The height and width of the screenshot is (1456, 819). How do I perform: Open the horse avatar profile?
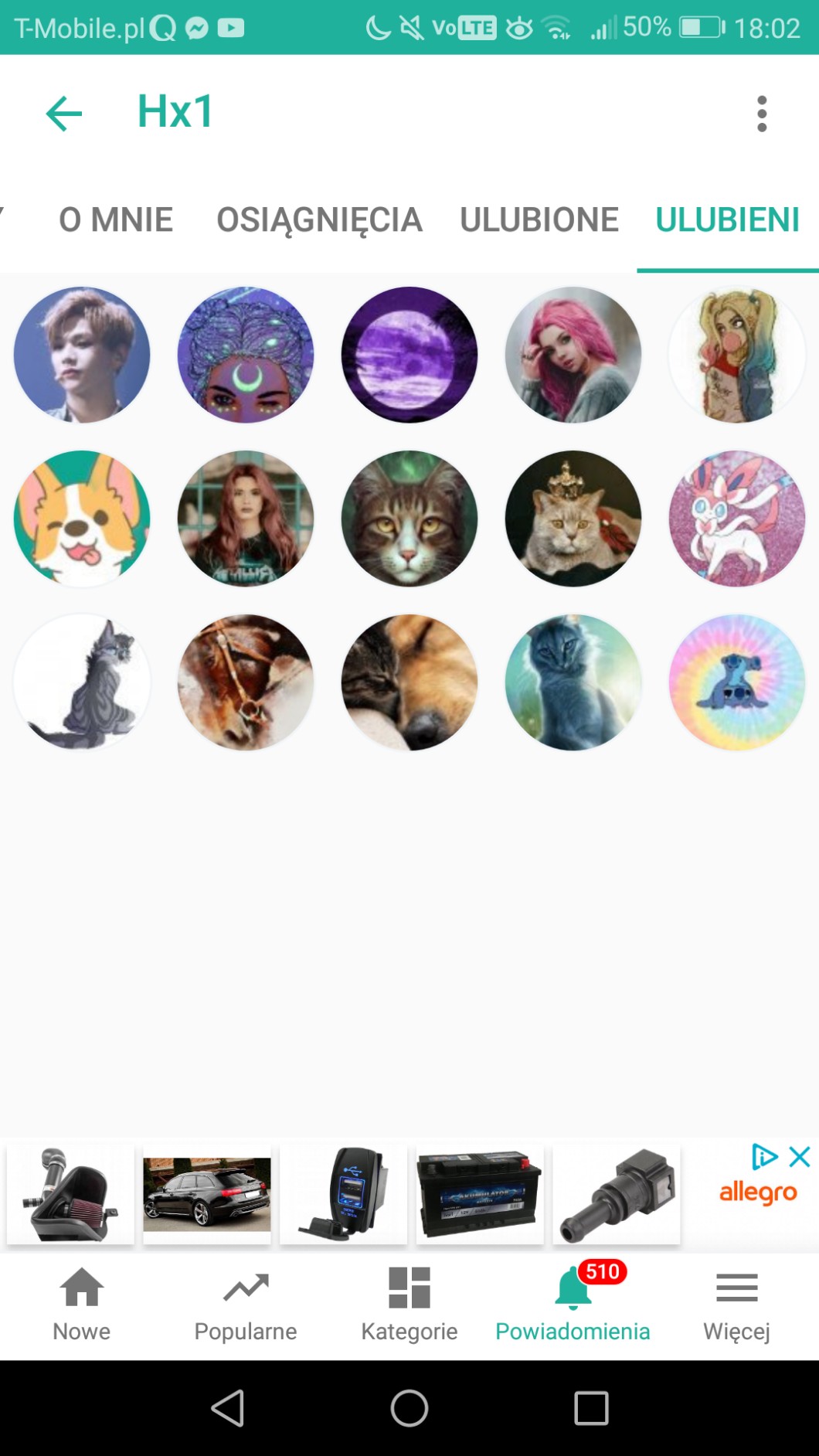click(246, 682)
